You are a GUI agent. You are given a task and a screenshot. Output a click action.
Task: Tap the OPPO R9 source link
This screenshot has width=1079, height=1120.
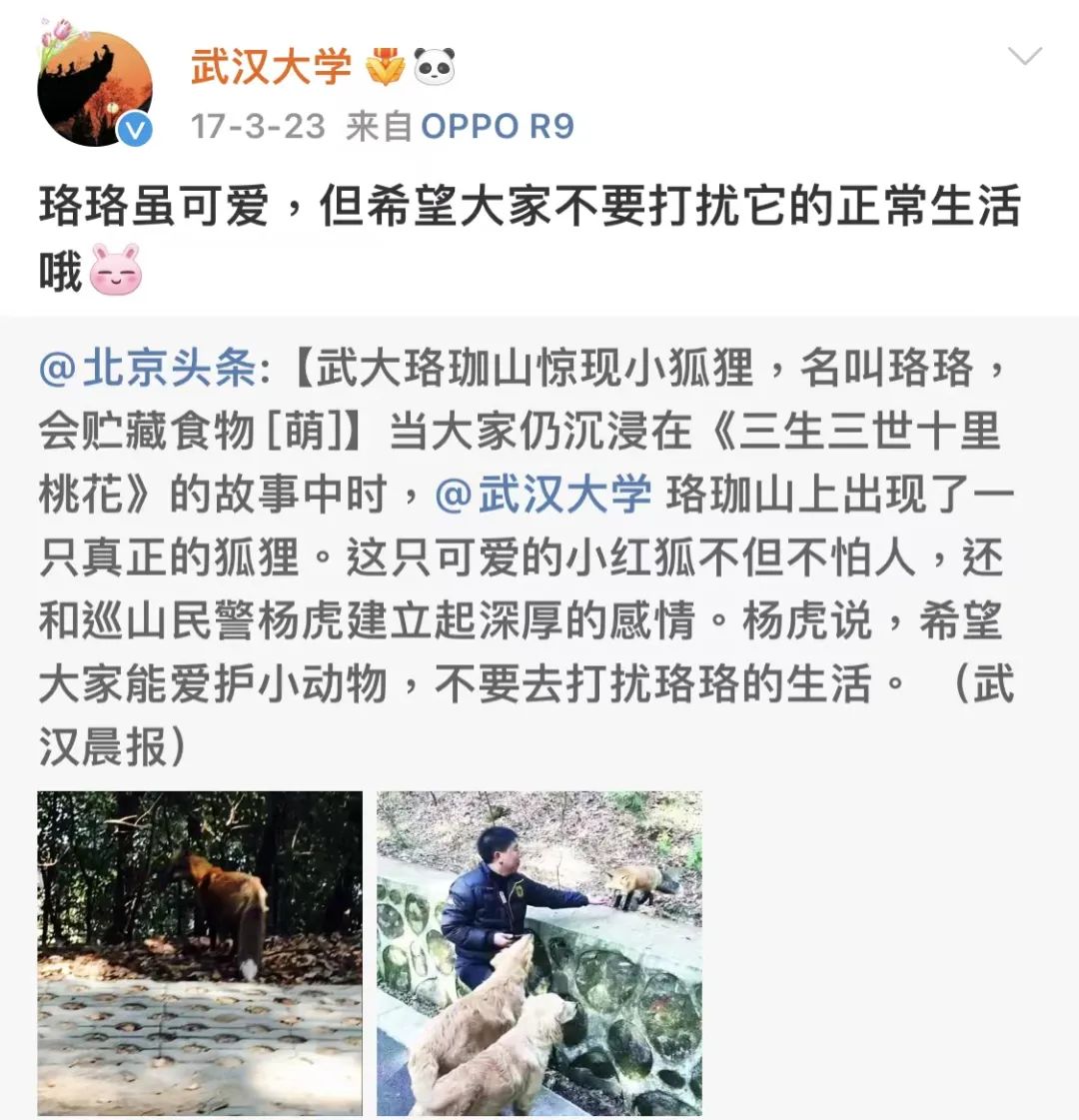[x=498, y=127]
